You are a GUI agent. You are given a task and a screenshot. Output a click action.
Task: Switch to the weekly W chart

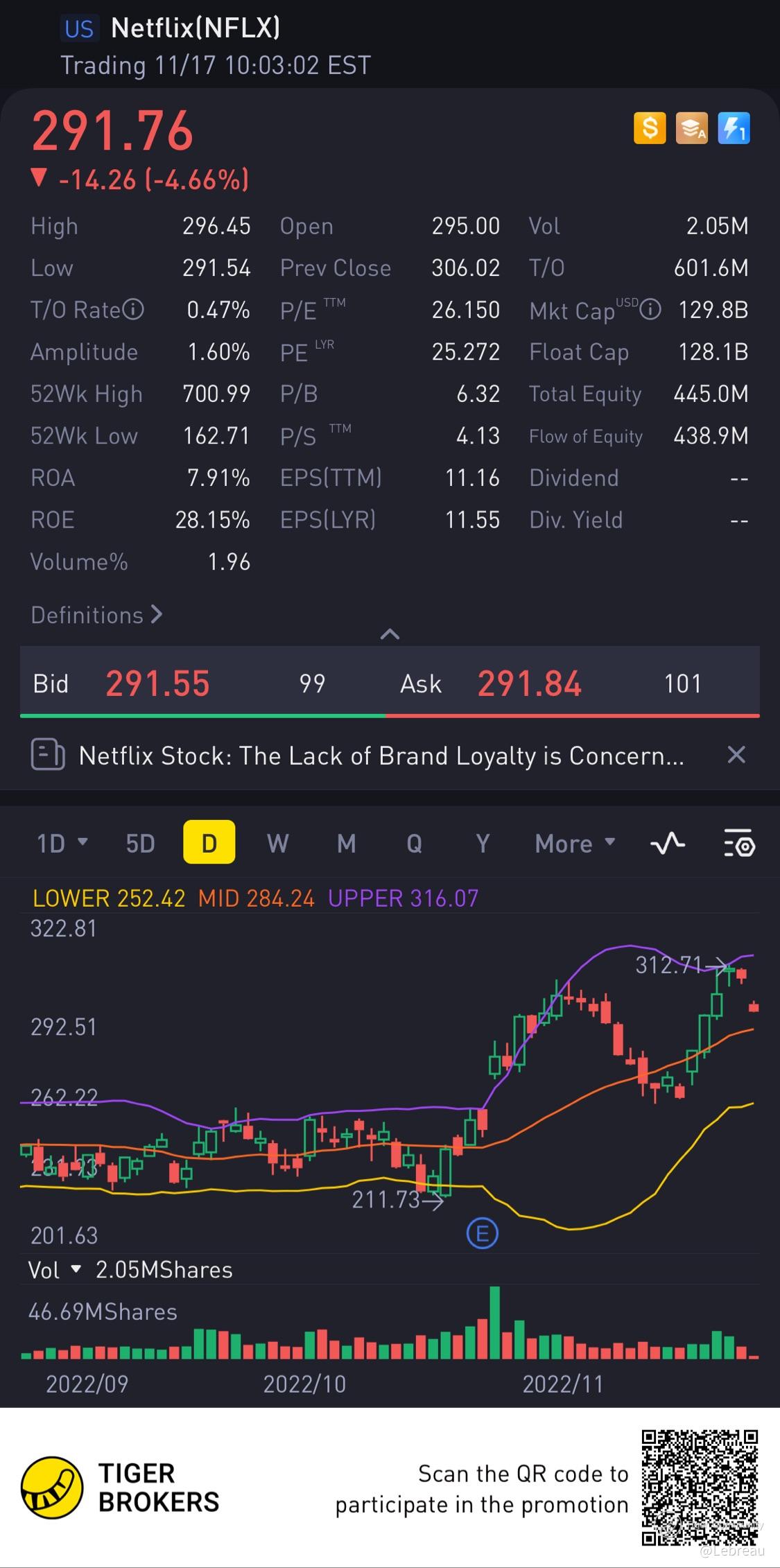(x=277, y=843)
